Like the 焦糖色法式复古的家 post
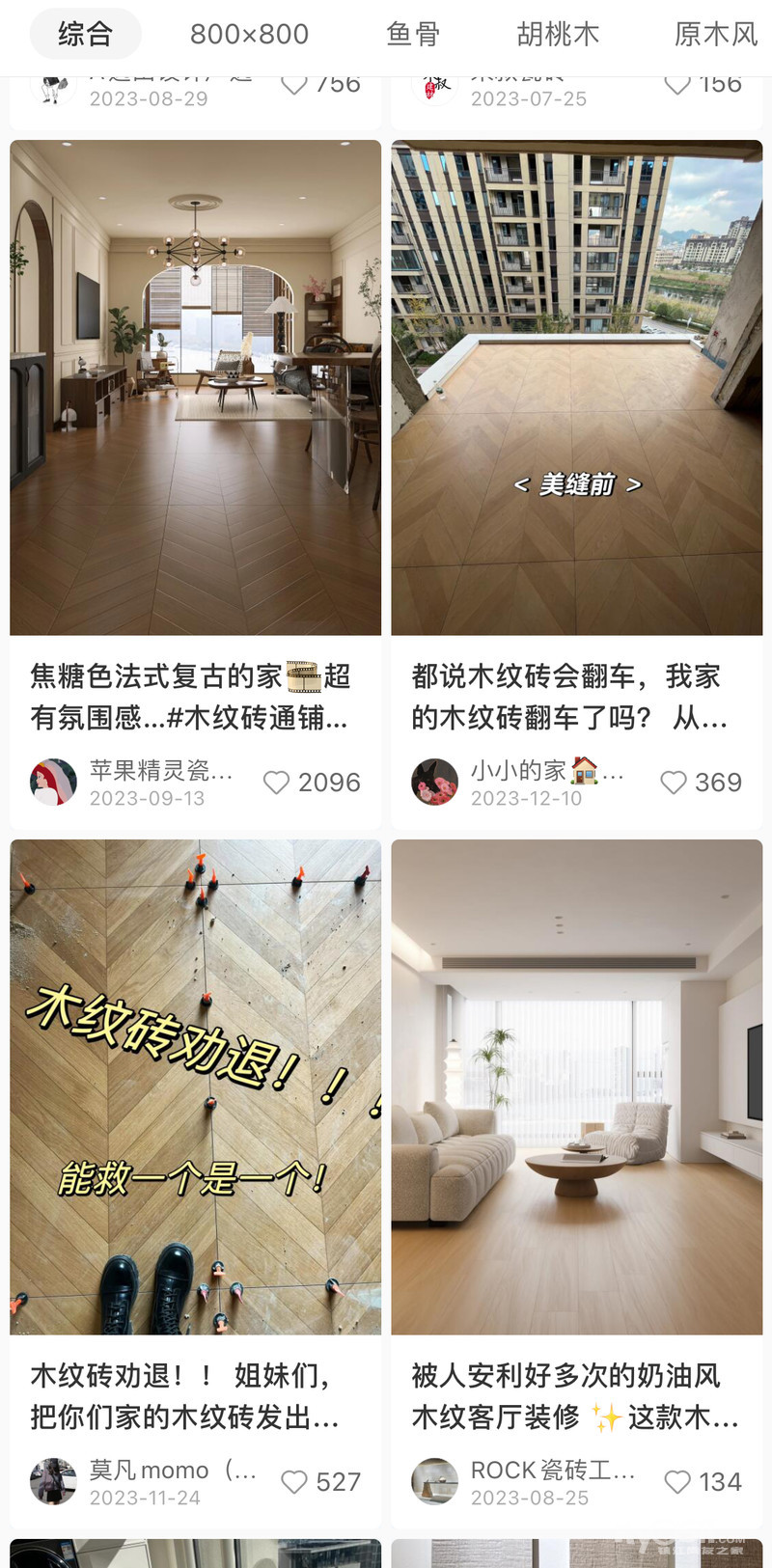Screen dimensions: 772x1568 tap(277, 783)
